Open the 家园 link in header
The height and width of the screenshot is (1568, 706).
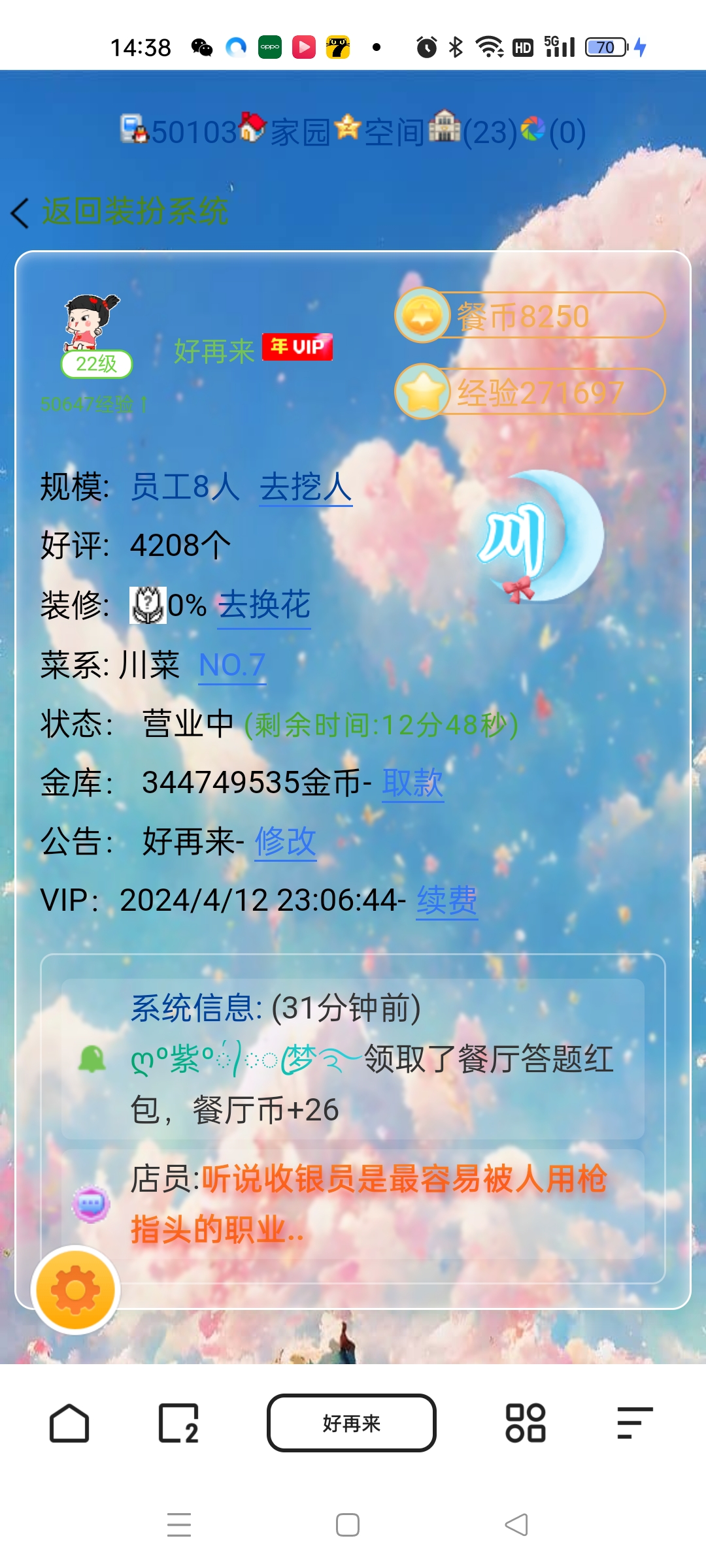(301, 133)
